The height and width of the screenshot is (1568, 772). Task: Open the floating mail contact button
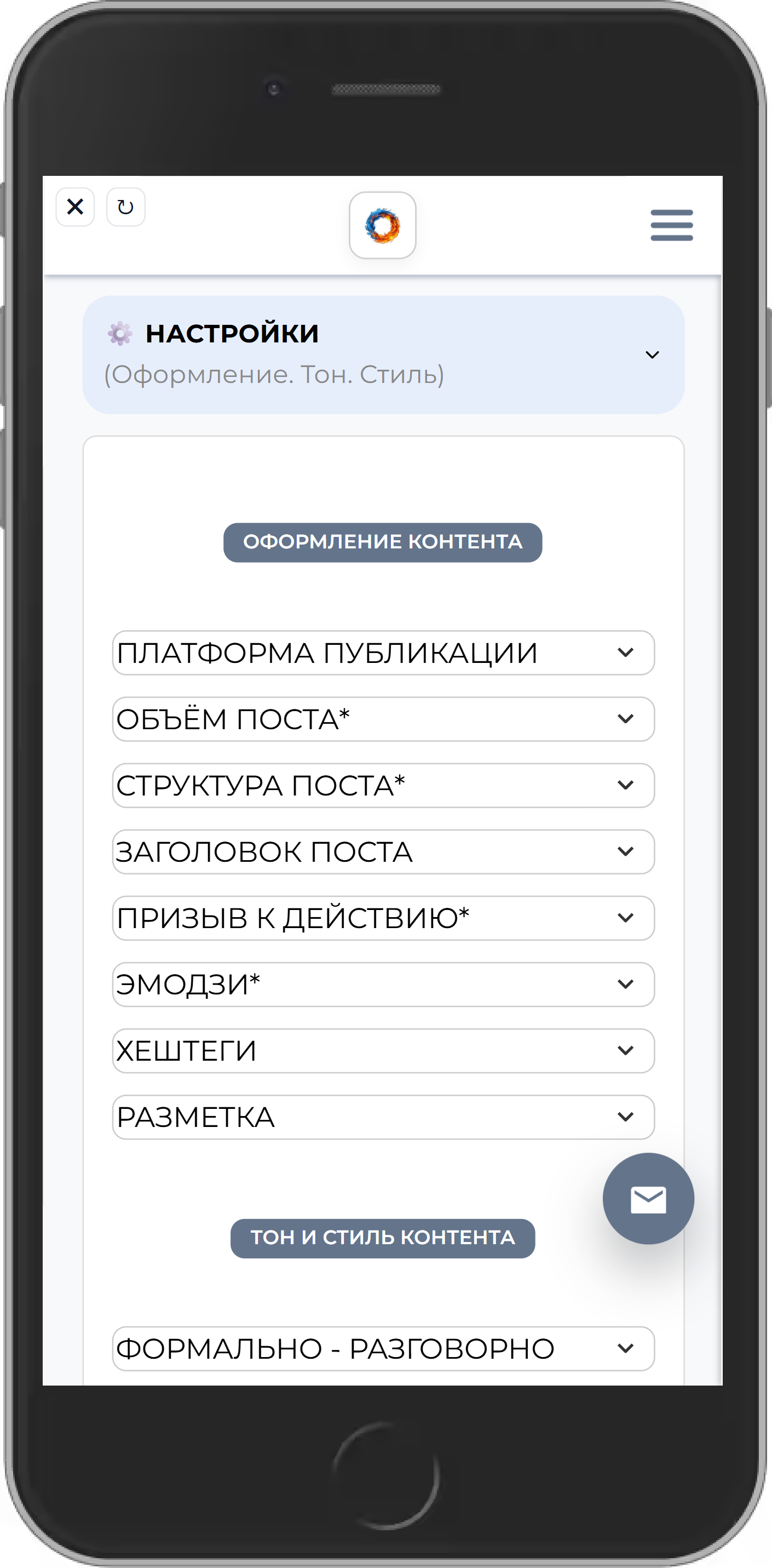tap(648, 1199)
